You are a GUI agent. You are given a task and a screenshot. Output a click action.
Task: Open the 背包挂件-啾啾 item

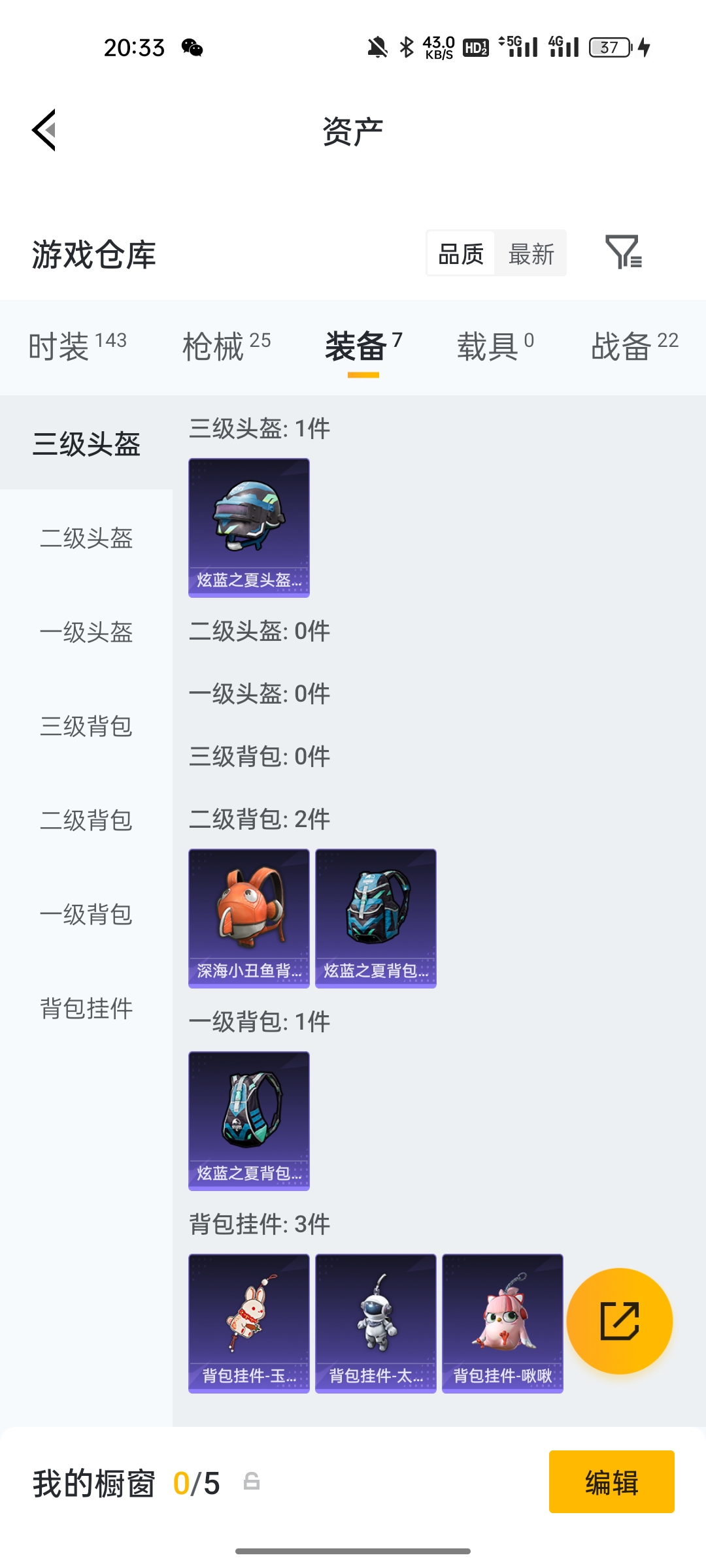pos(502,1323)
